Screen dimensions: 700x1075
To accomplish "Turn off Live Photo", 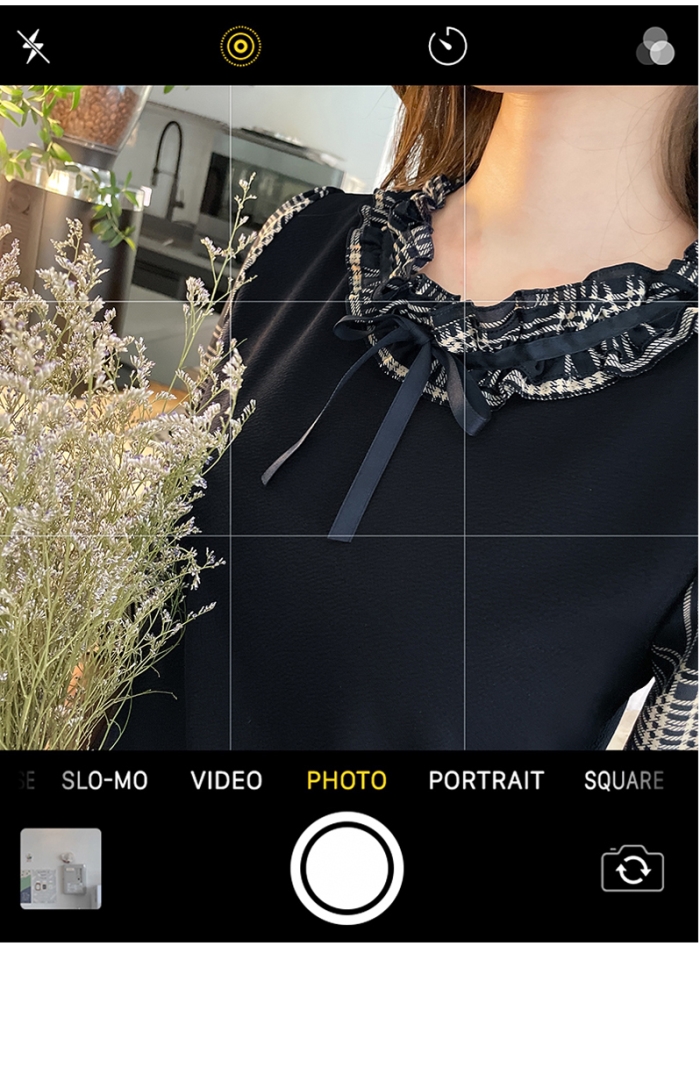I will (241, 46).
